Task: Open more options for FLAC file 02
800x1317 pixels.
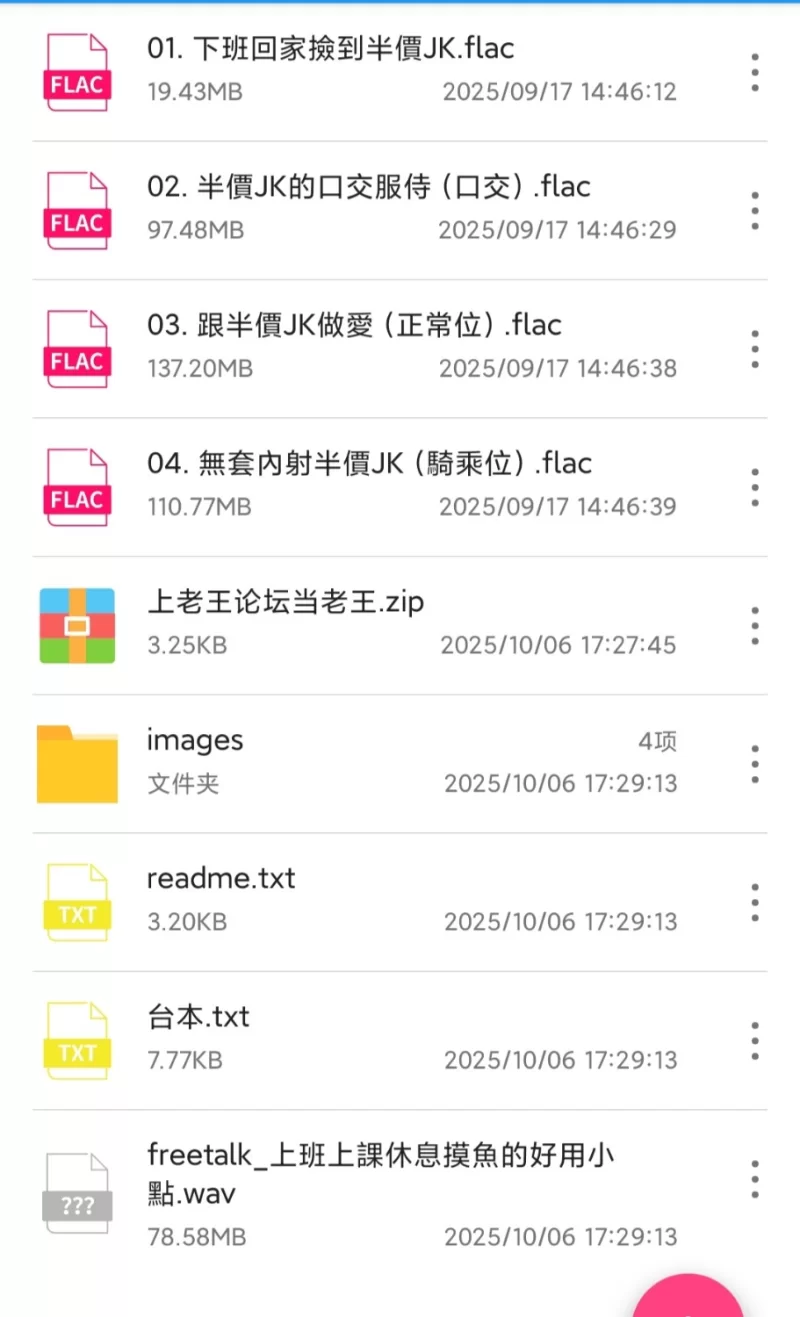Action: point(755,211)
